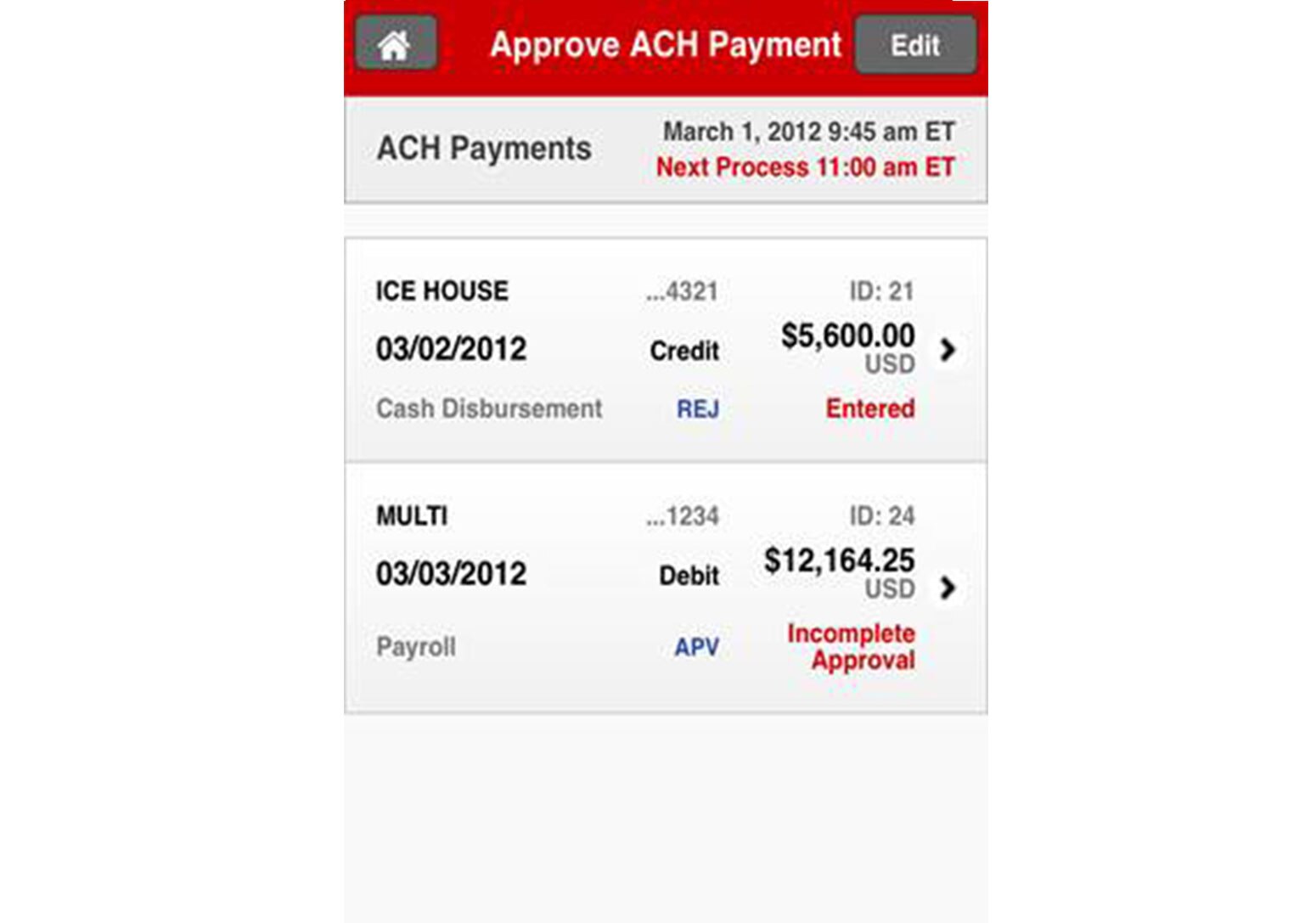Tap the Edit button
The image size is (1316, 923).
pos(914,44)
